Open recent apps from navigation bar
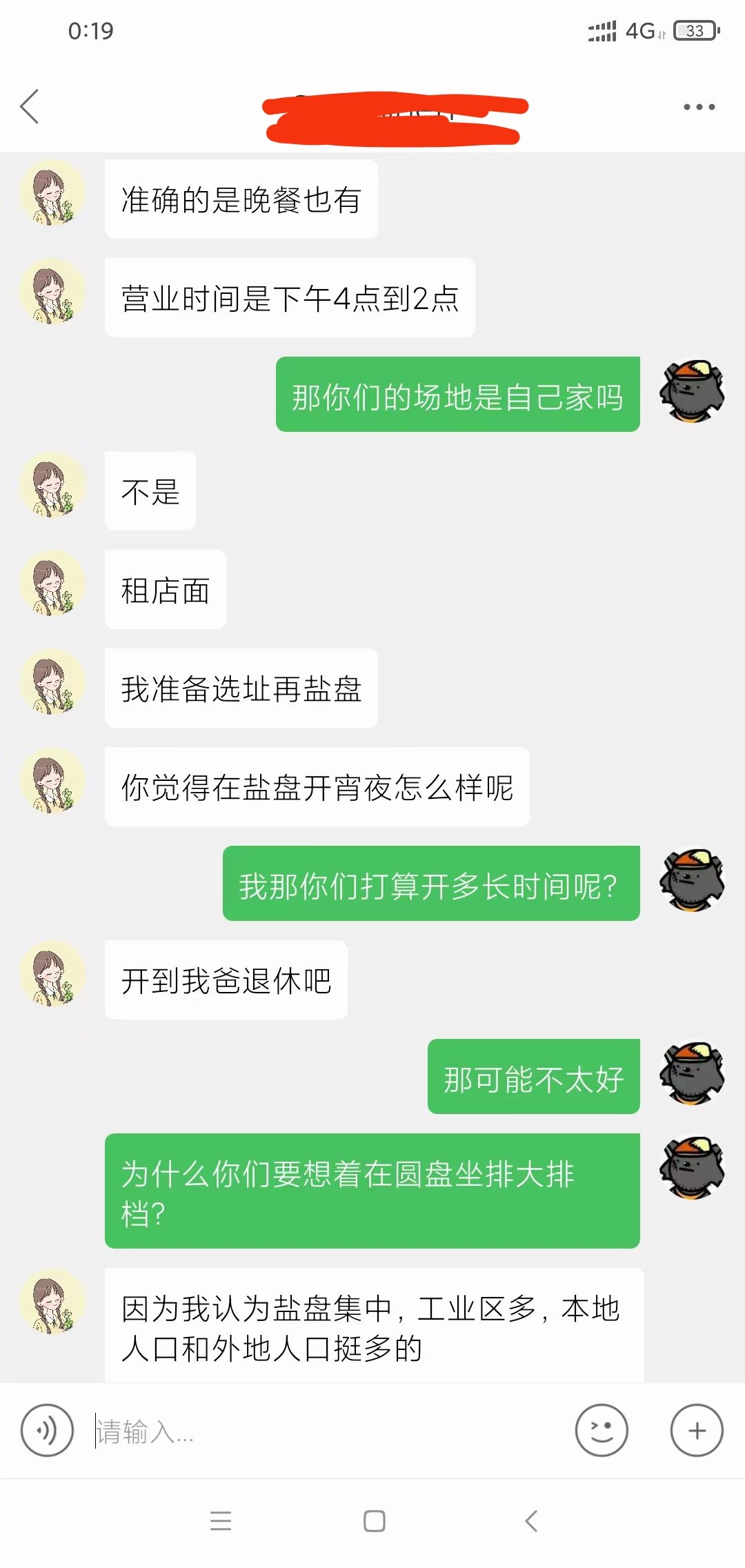745x1568 pixels. click(221, 1521)
